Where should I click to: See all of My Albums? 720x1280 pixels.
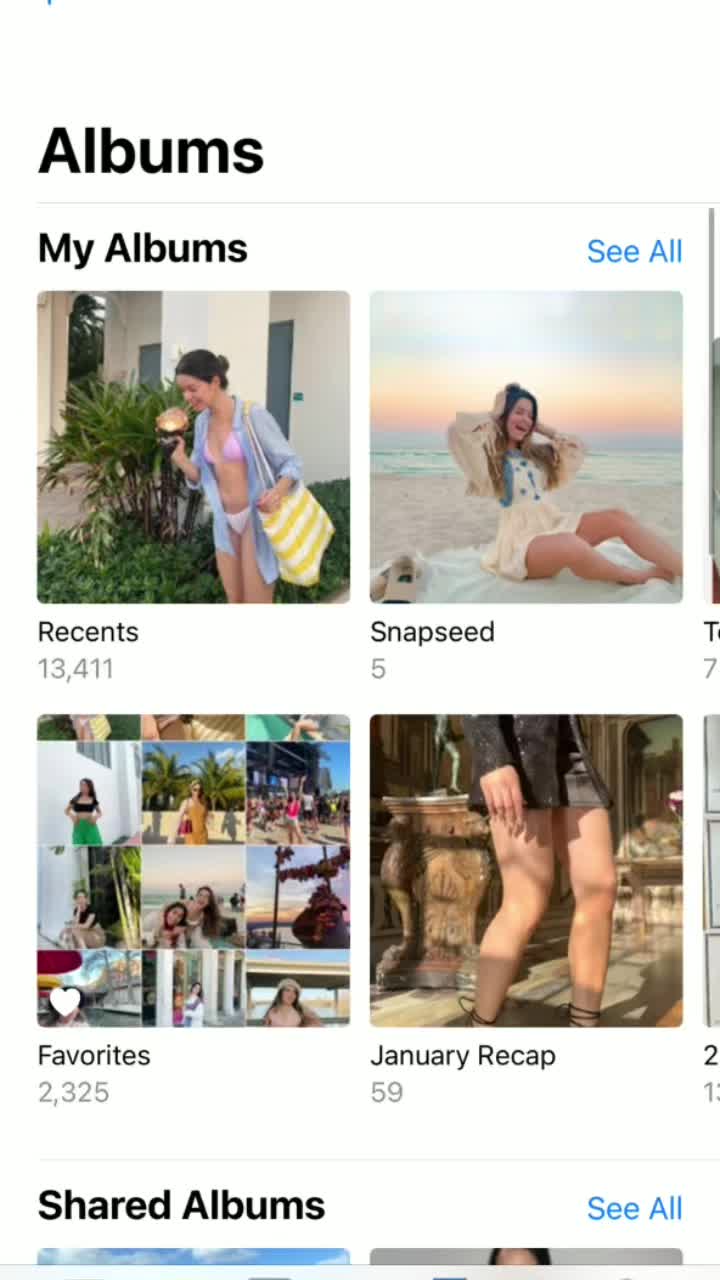(634, 251)
